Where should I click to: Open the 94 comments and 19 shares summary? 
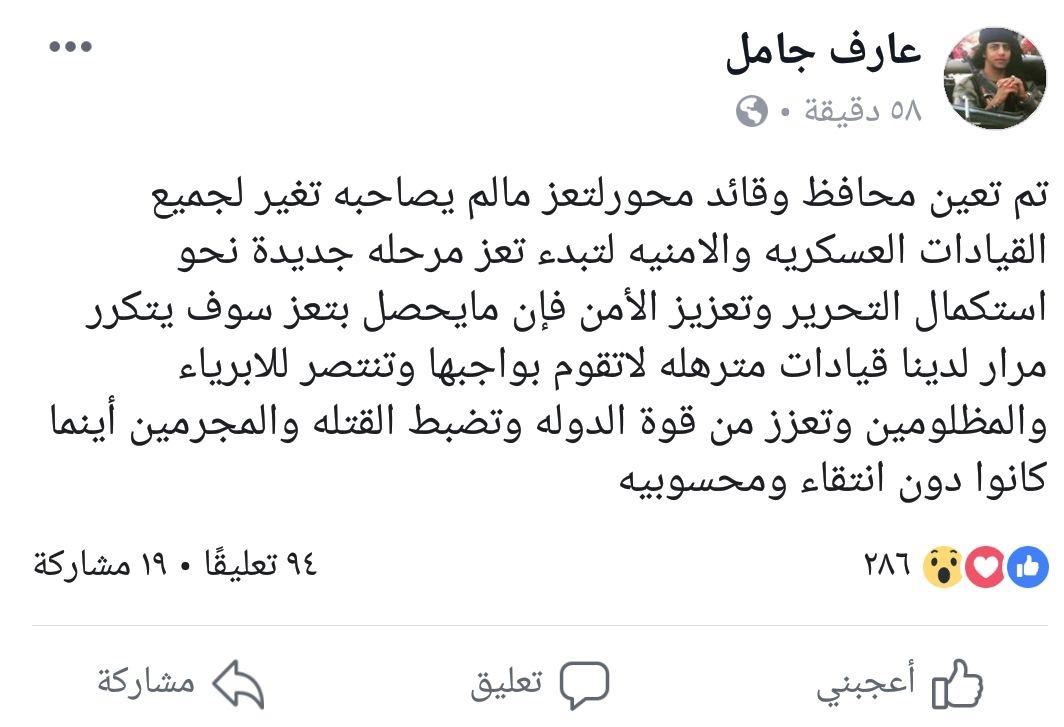pyautogui.click(x=175, y=565)
